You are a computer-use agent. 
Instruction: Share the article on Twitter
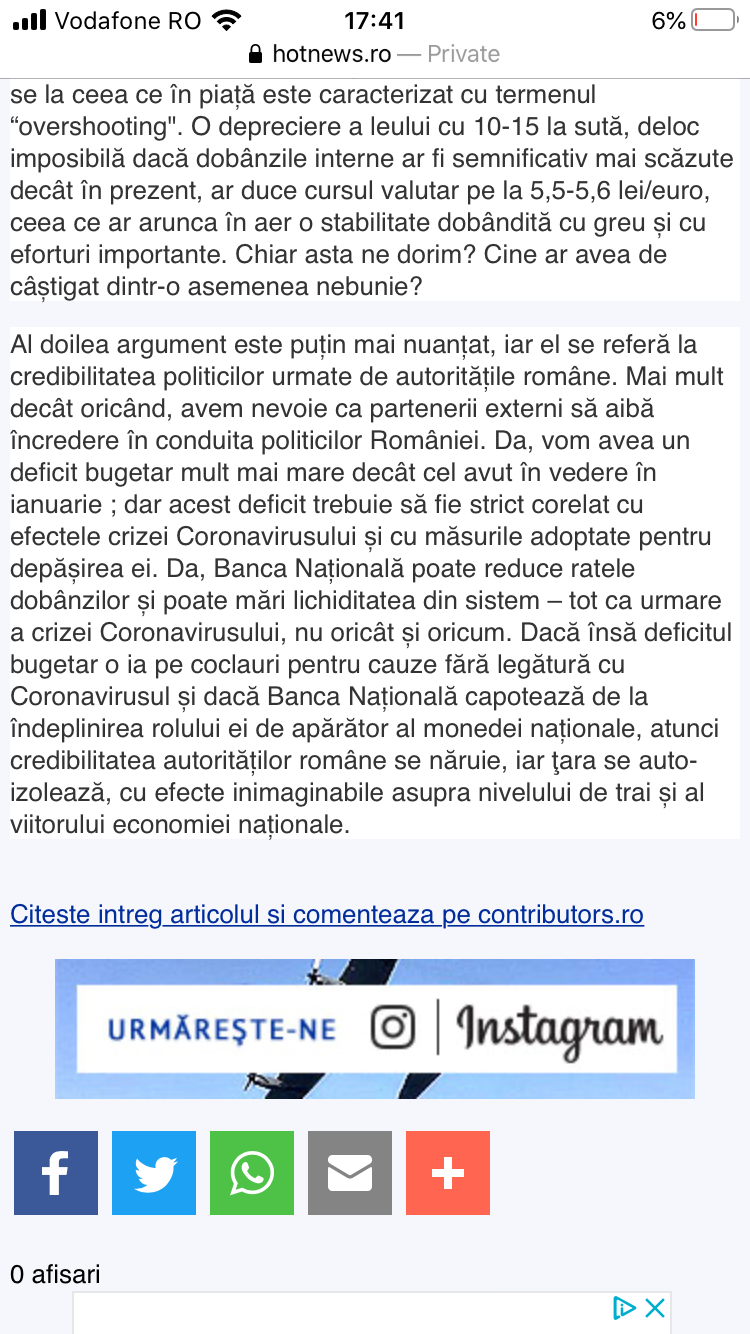coord(154,1173)
